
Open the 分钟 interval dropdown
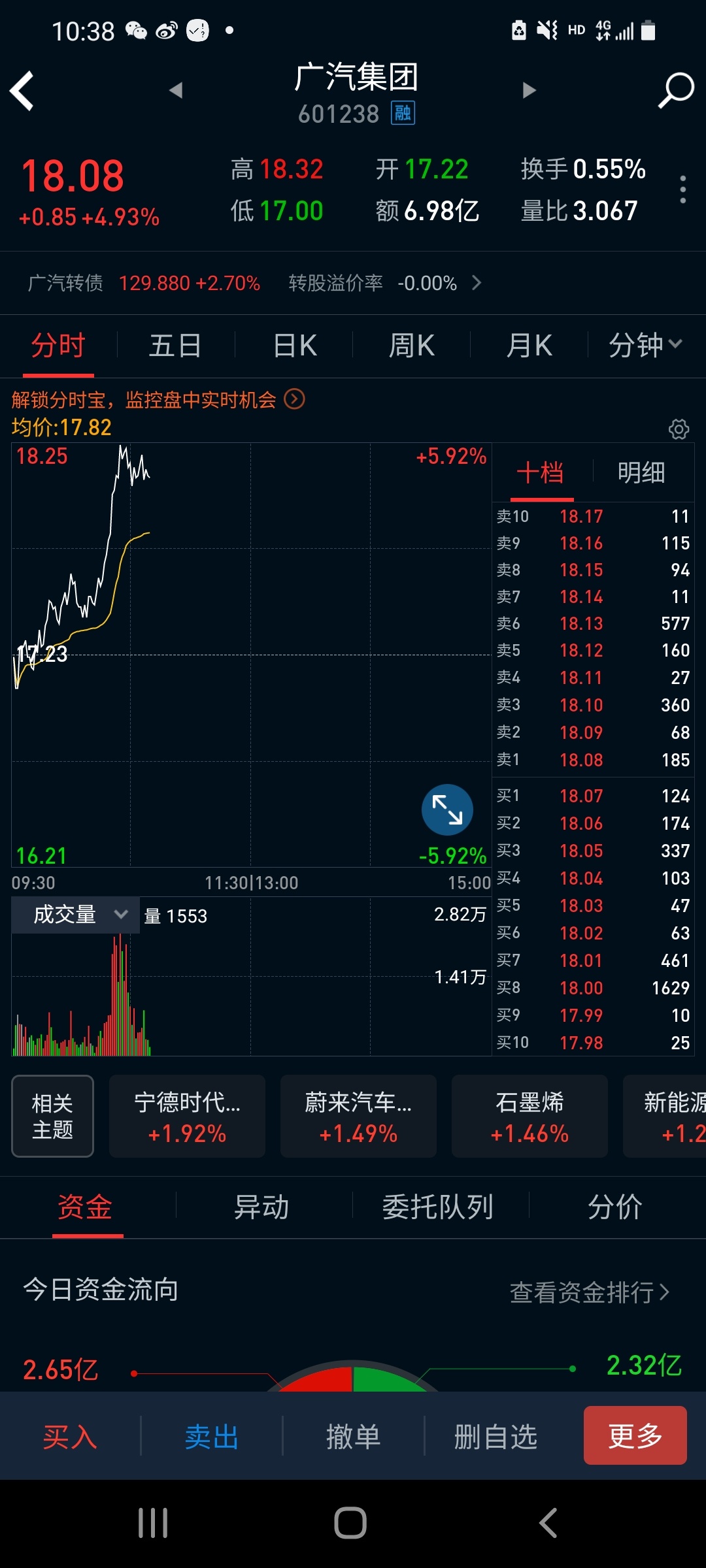pos(643,345)
